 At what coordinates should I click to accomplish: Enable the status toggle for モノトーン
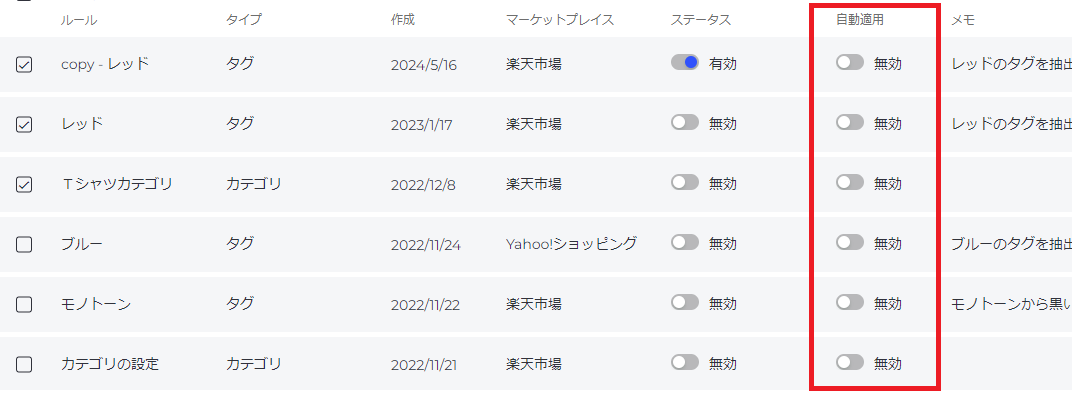(685, 302)
